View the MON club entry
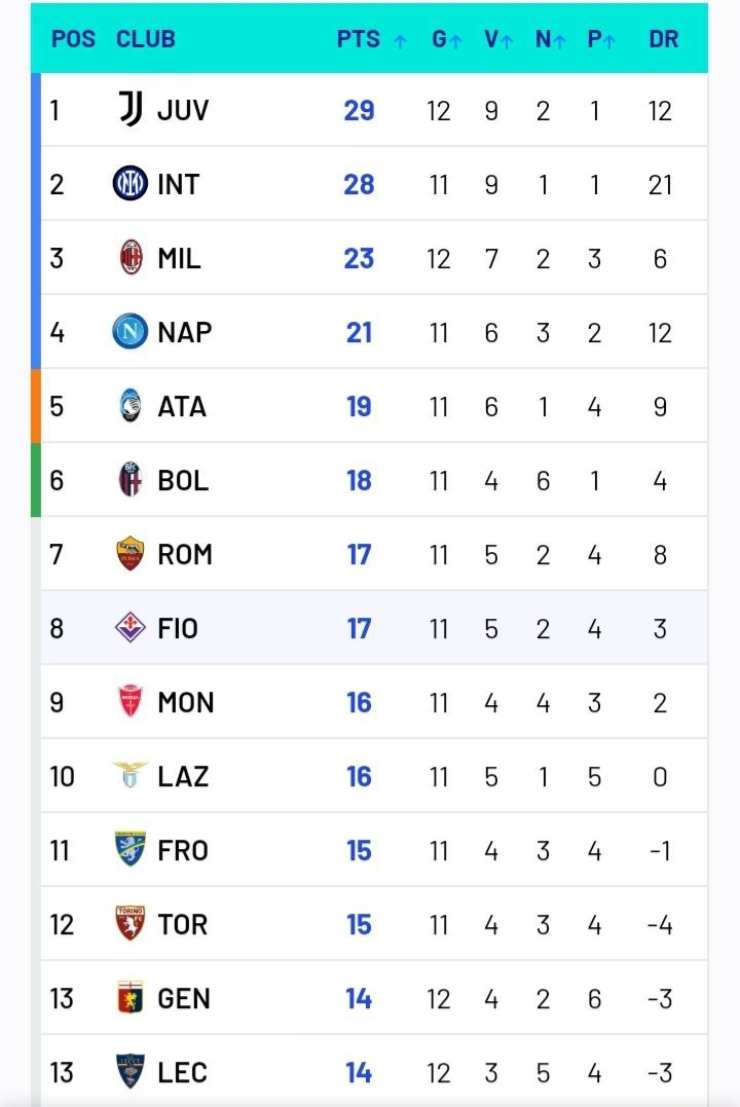The width and height of the screenshot is (740, 1107). click(x=185, y=702)
